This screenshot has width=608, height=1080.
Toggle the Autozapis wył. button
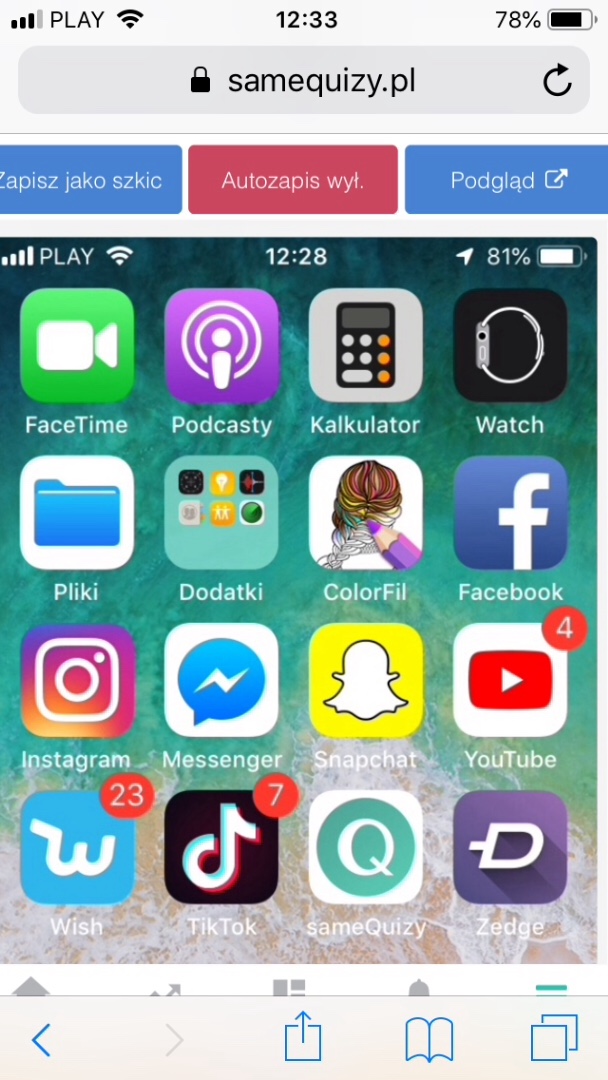click(293, 181)
